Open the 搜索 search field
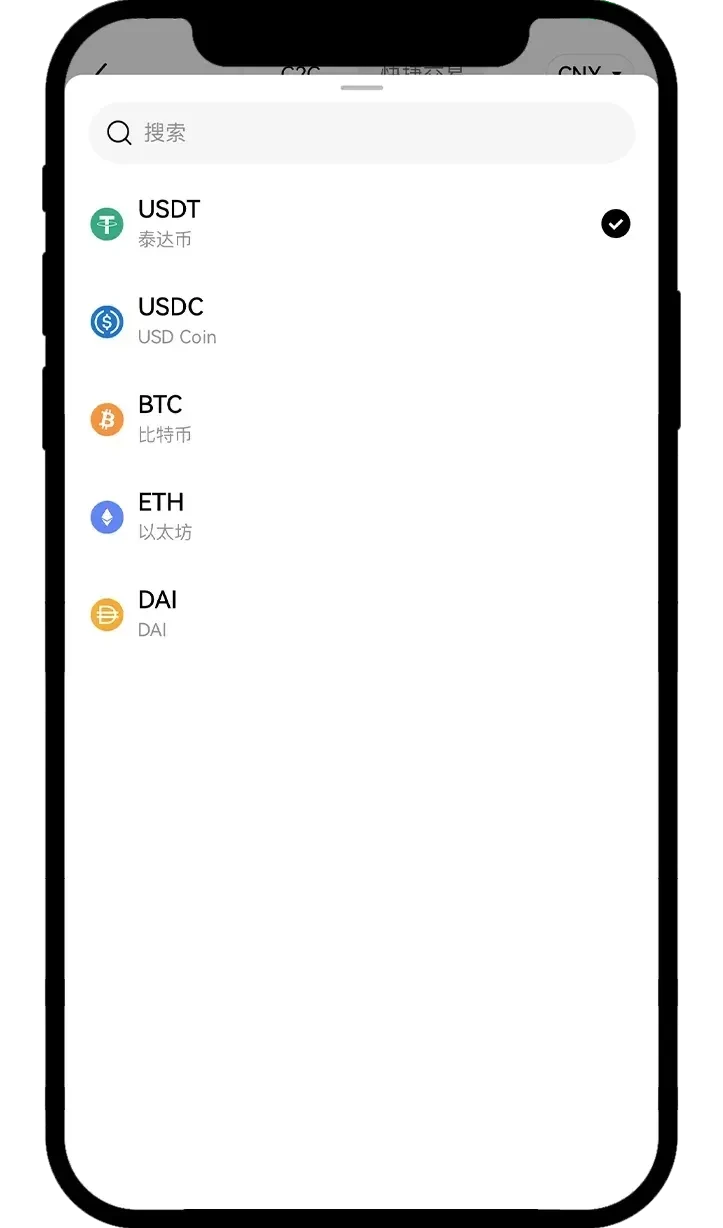The width and height of the screenshot is (723, 1228). 360,133
